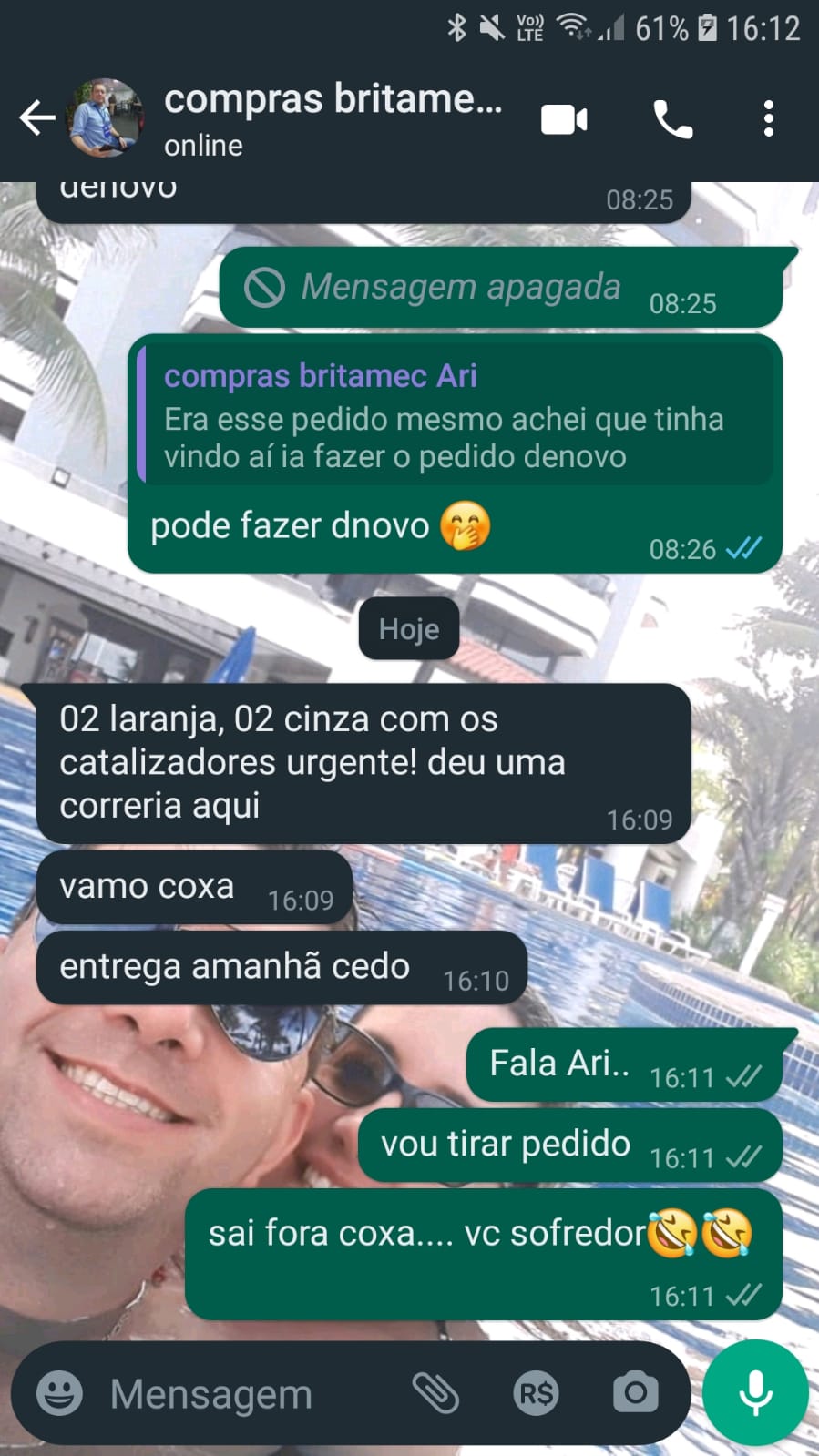This screenshot has width=819, height=1456.
Task: Go back to the chat list
Action: tap(36, 118)
